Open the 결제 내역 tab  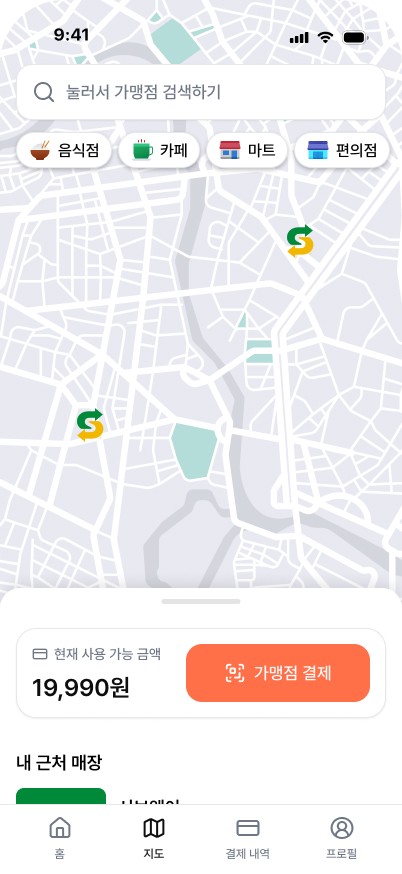[248, 838]
